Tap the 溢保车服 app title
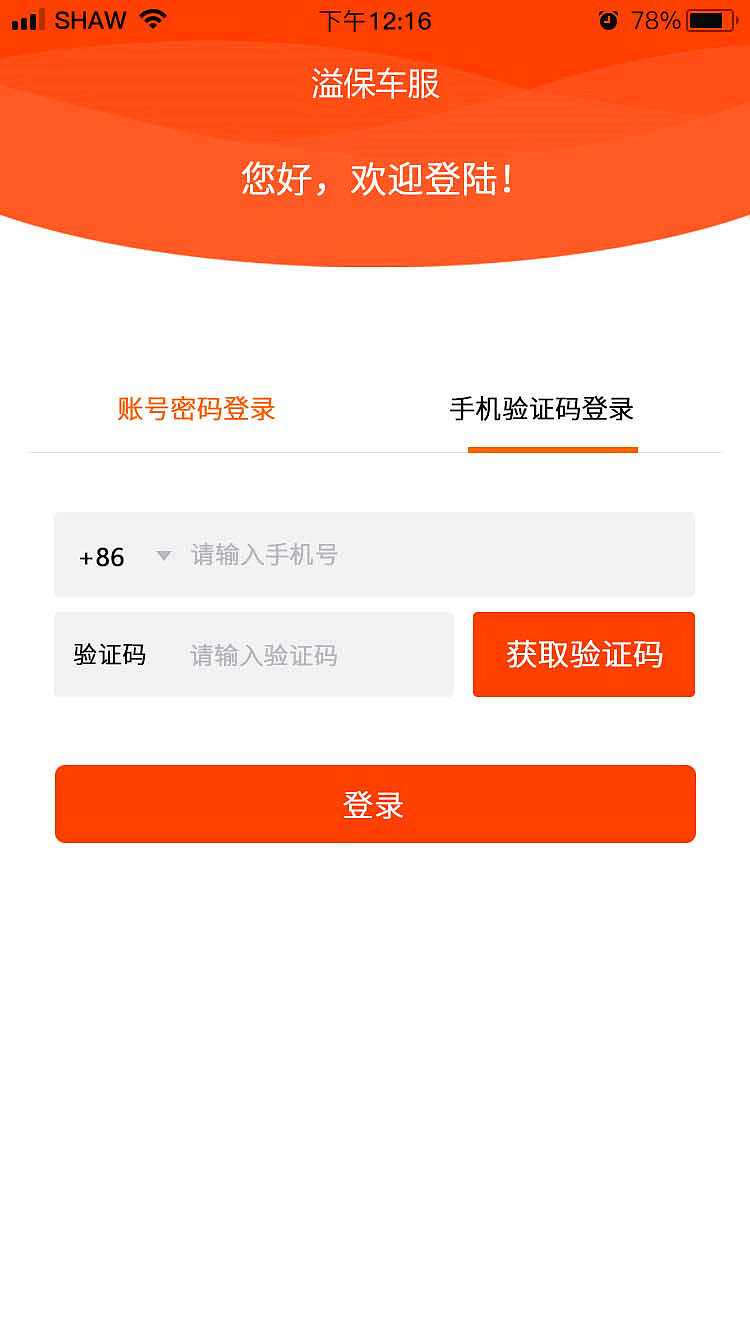 pyautogui.click(x=375, y=84)
